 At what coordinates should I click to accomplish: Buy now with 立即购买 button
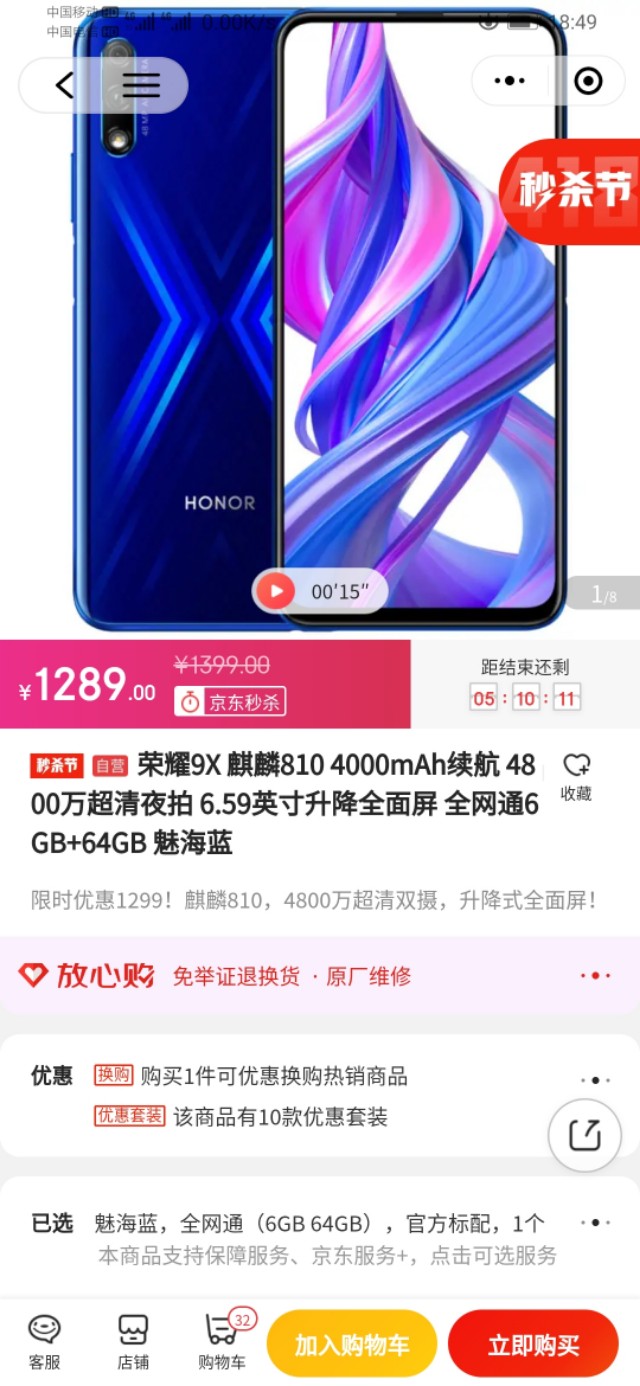point(533,1344)
